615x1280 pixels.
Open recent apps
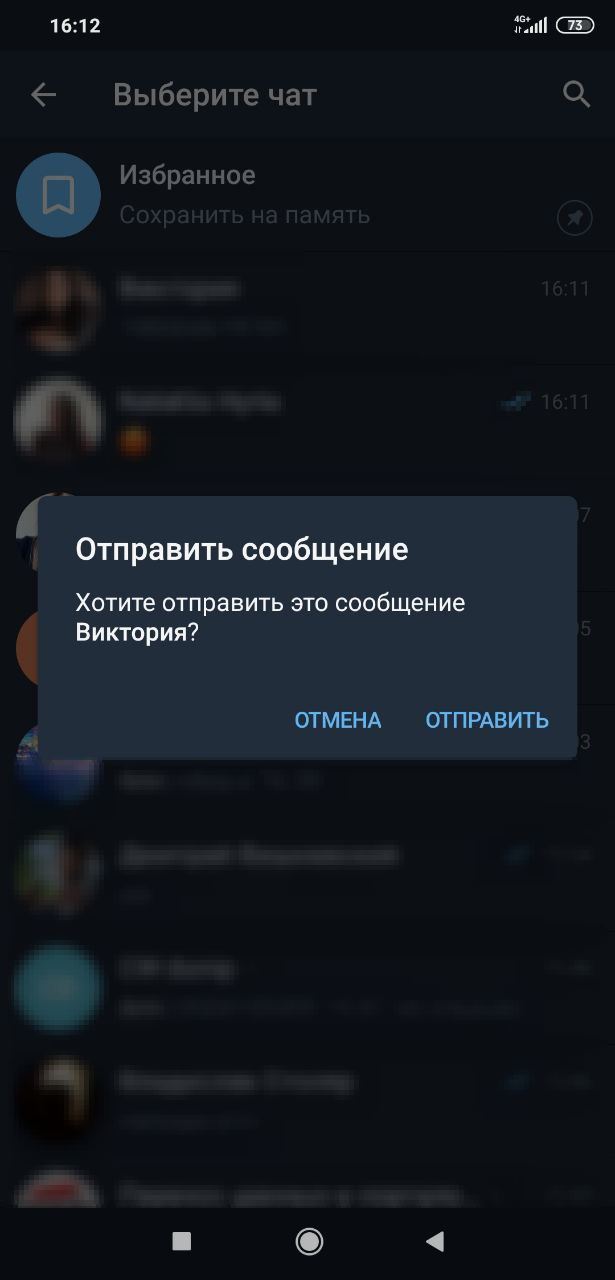[x=181, y=1241]
